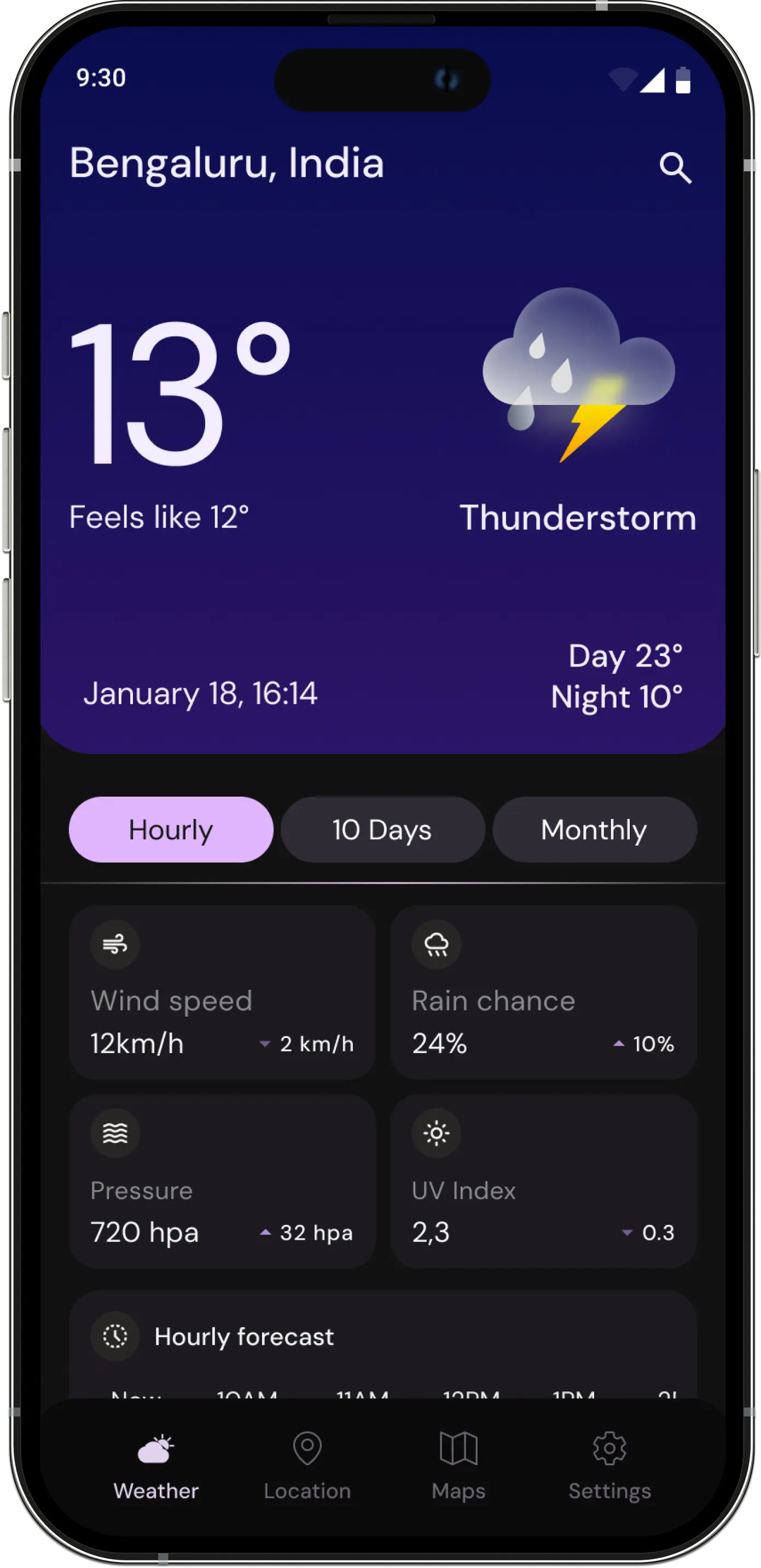
Task: Click the pressure waves icon
Action: click(115, 1132)
